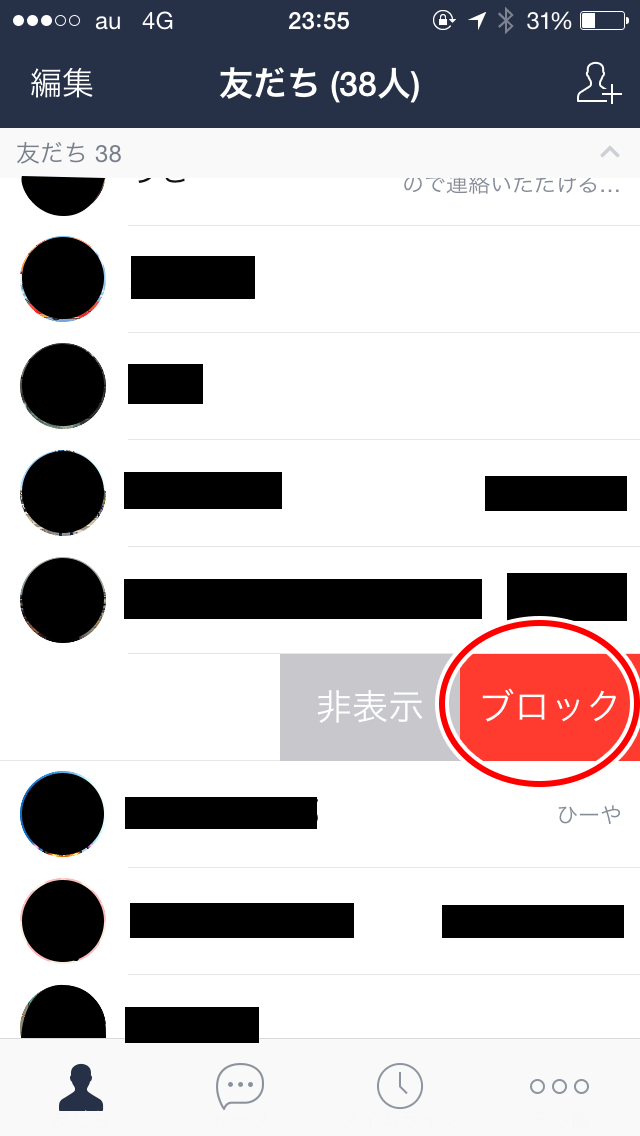Collapse the 友だち 38 section

pyautogui.click(x=609, y=153)
